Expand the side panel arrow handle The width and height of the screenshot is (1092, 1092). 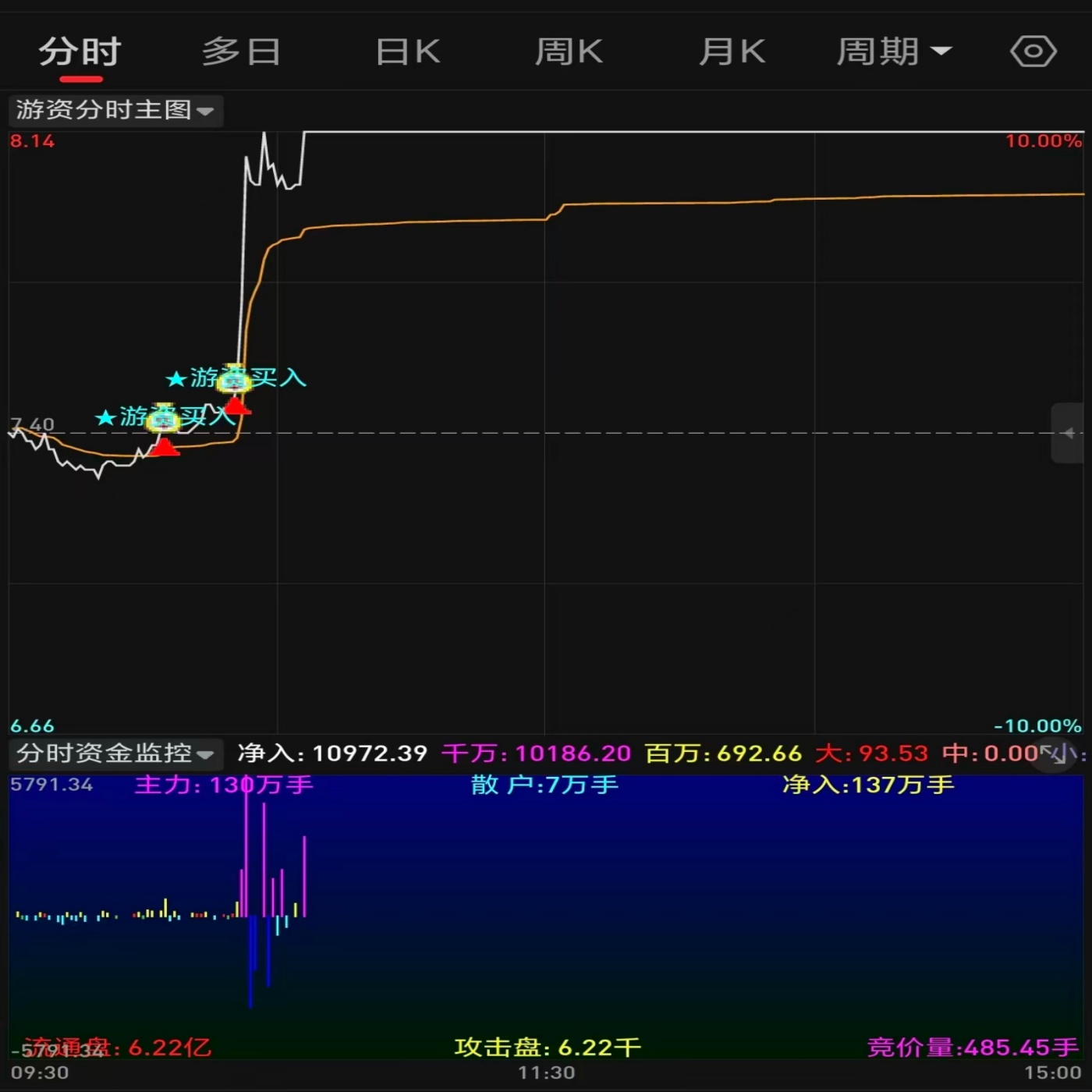pos(1069,433)
